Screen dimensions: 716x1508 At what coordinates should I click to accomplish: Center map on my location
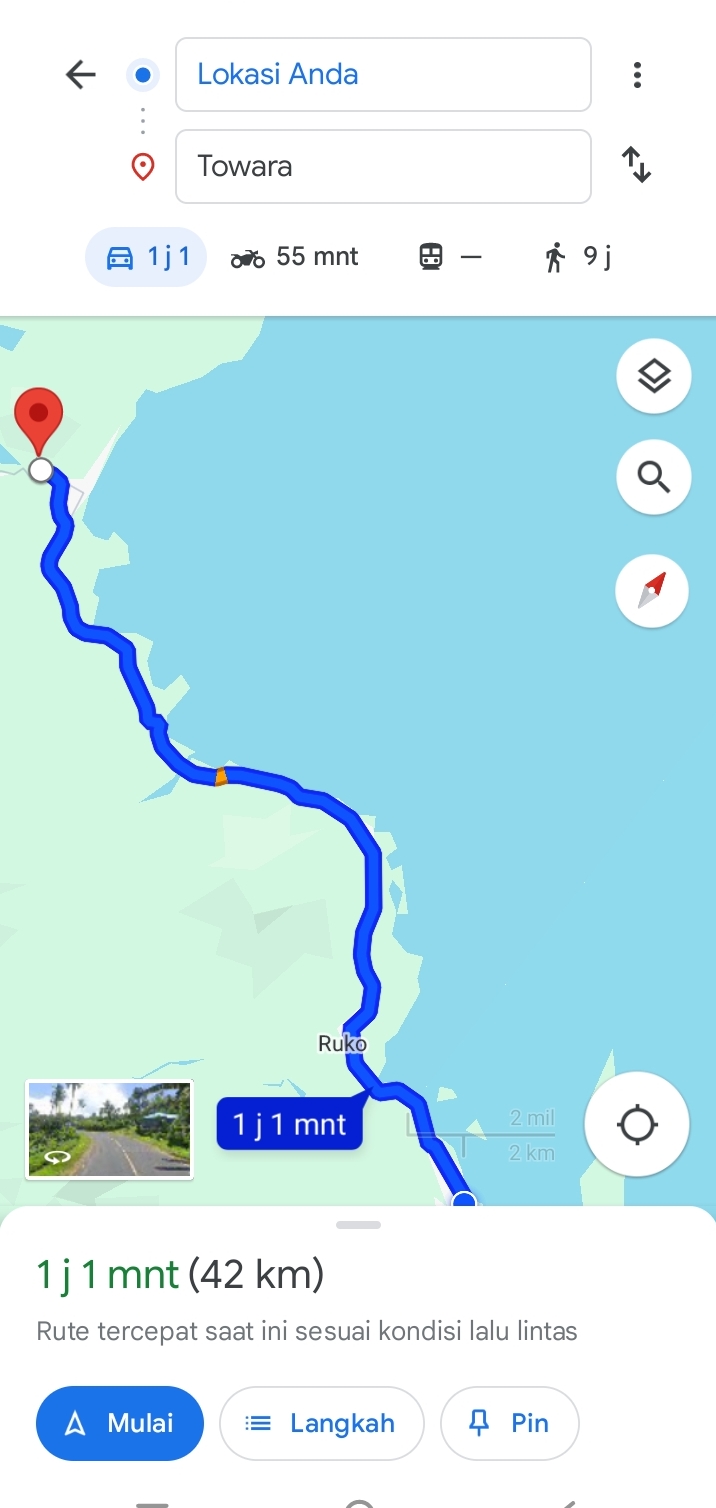coord(637,1125)
